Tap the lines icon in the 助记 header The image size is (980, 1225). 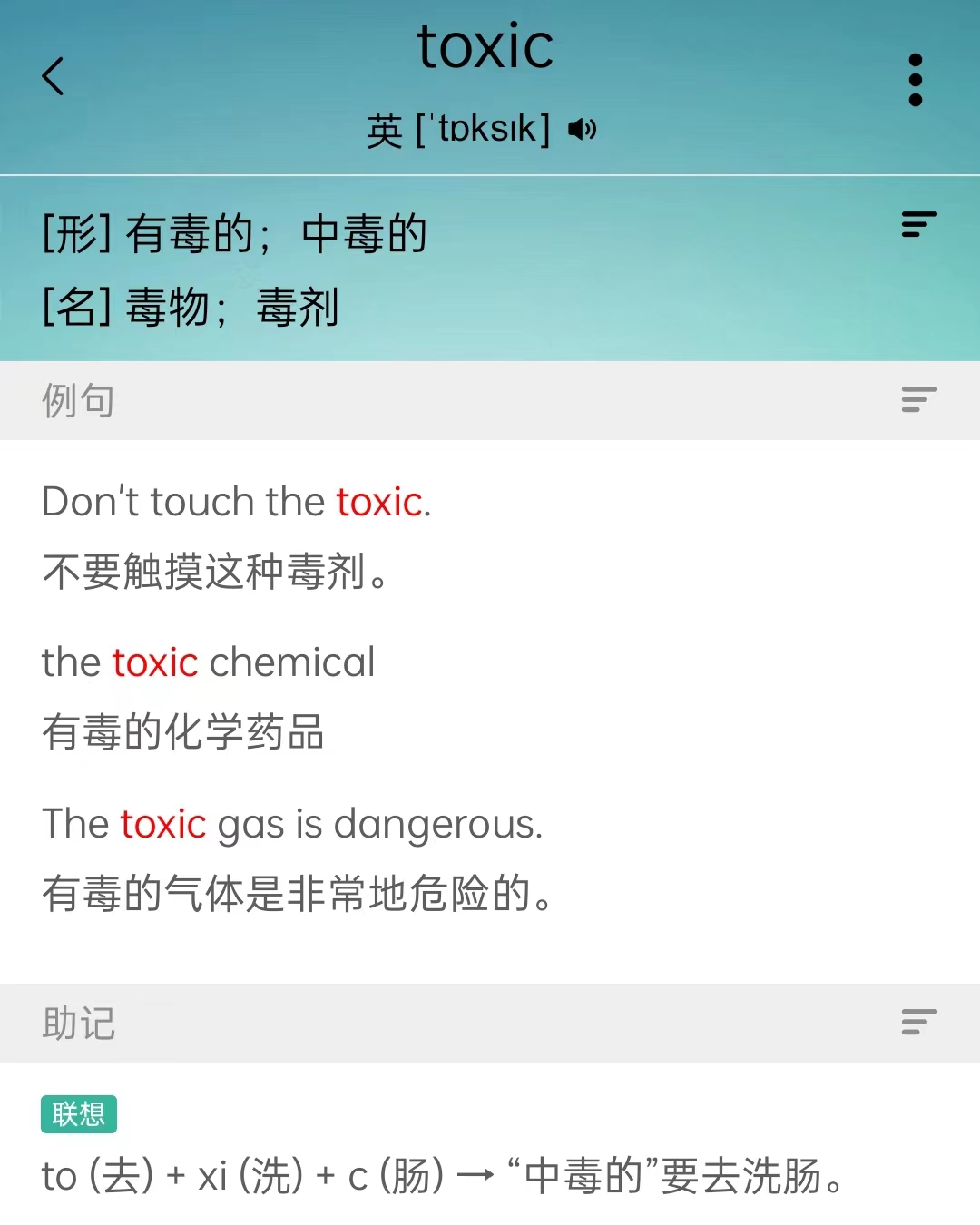(x=918, y=1022)
